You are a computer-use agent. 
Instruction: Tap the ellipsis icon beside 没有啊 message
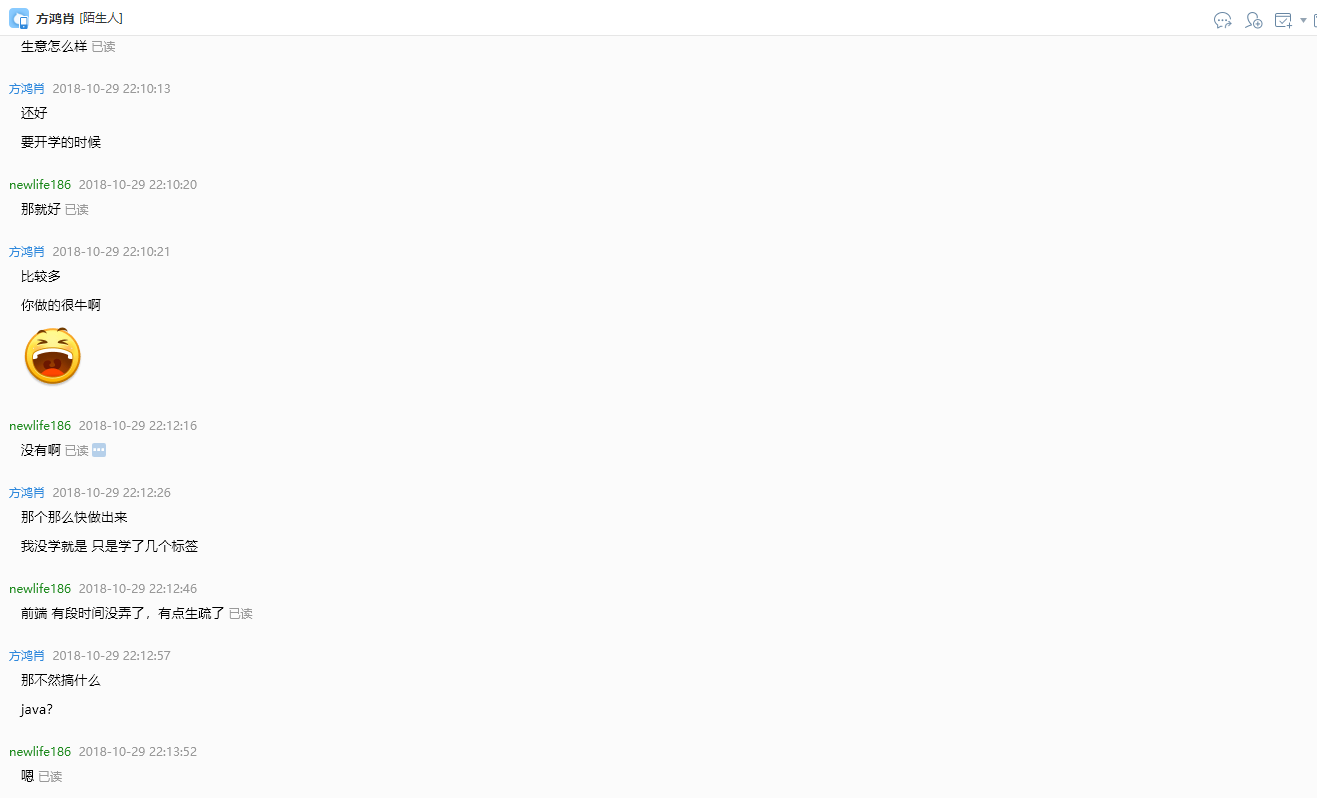click(x=99, y=450)
